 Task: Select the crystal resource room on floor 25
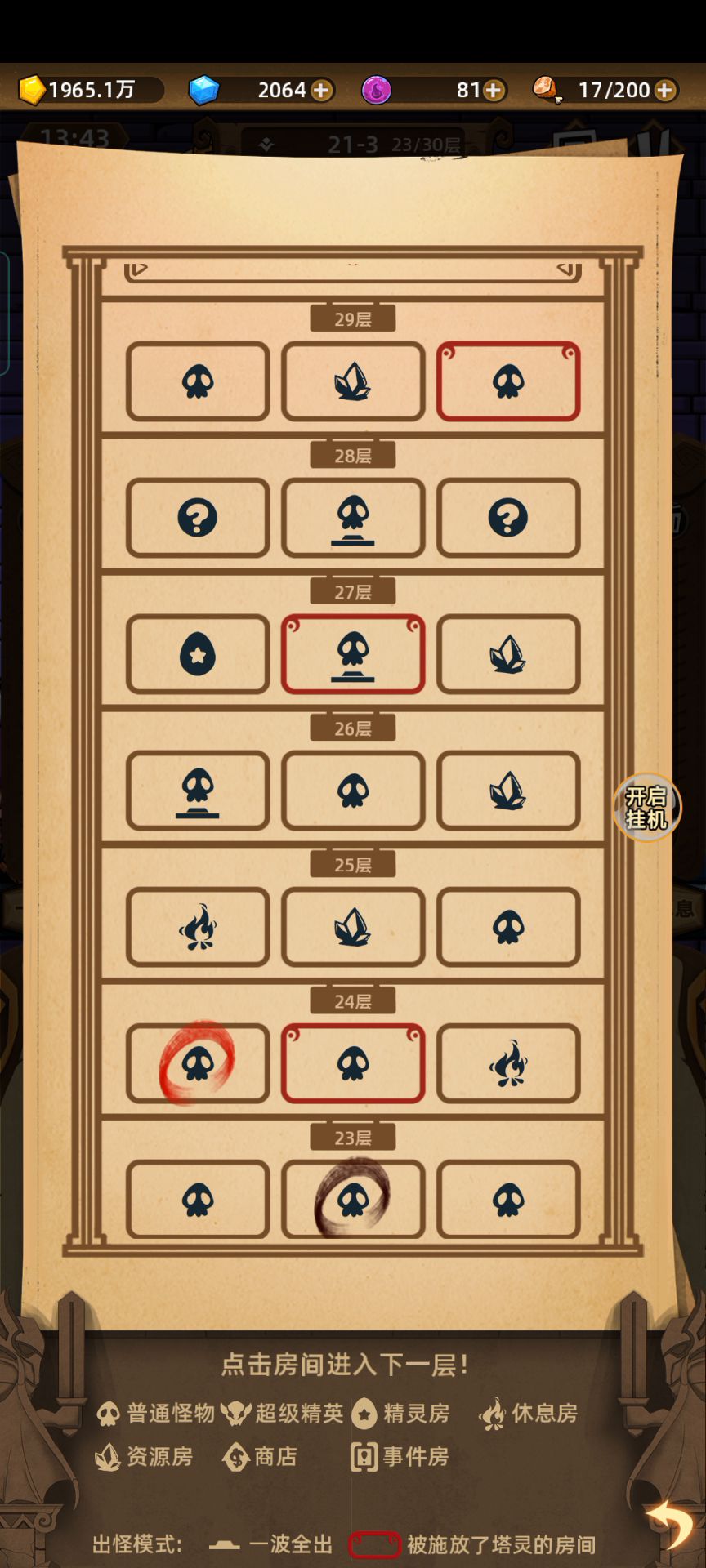pyautogui.click(x=353, y=927)
